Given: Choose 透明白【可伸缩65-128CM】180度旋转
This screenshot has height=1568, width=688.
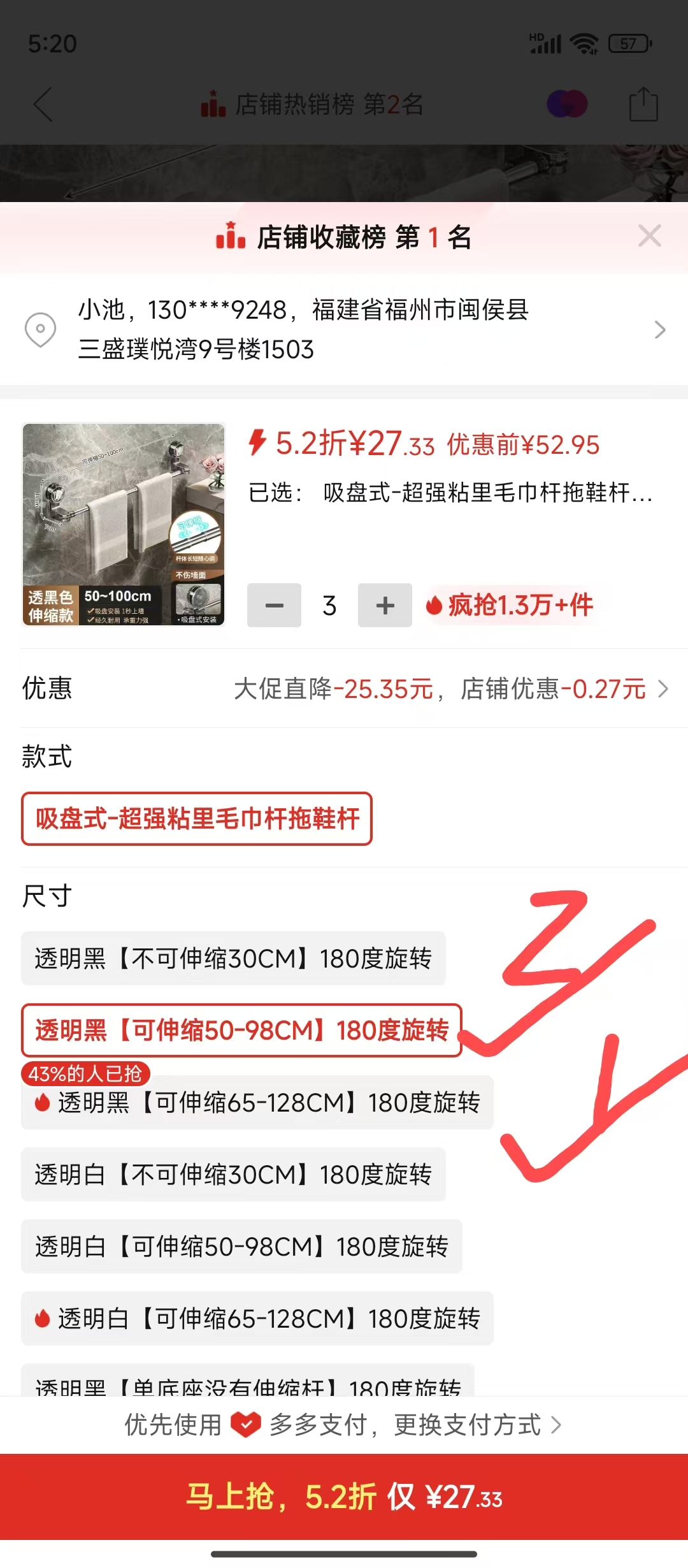Looking at the screenshot, I should click(257, 1319).
